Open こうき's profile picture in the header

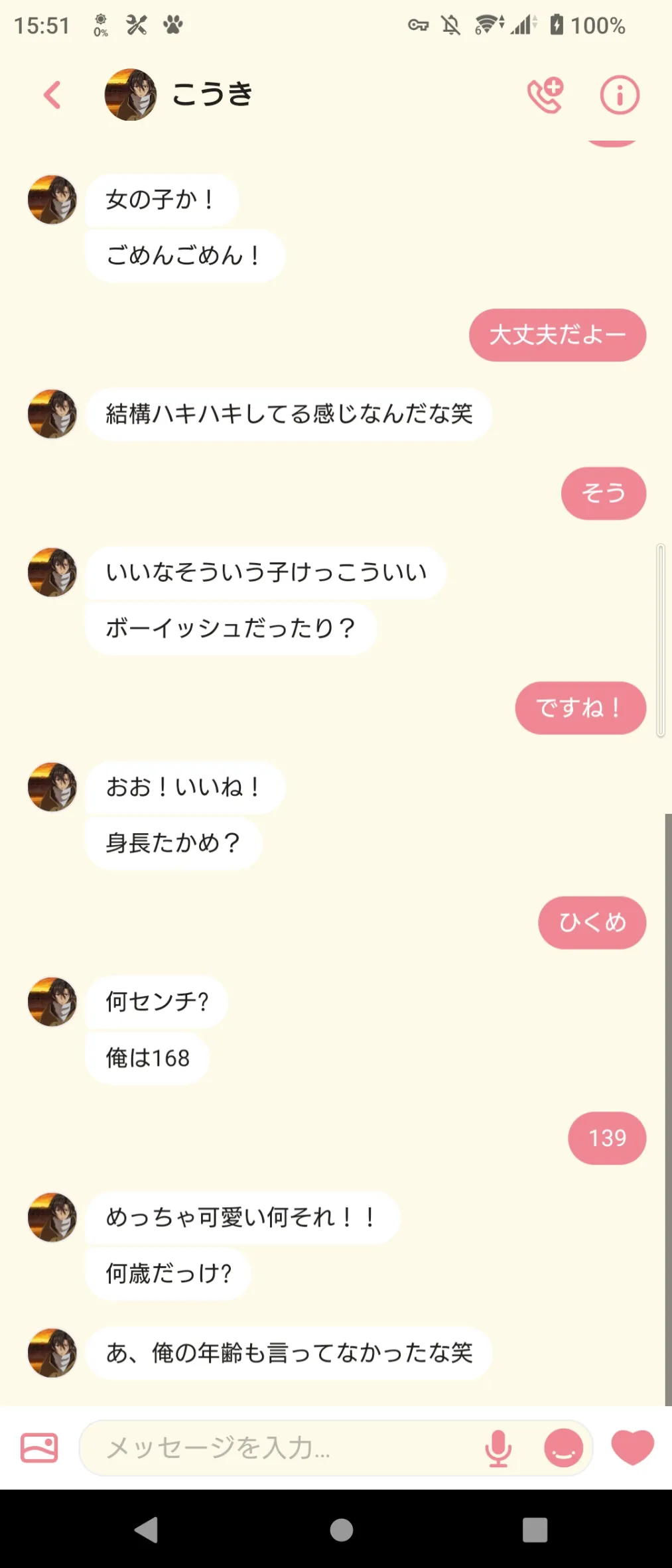[131, 95]
